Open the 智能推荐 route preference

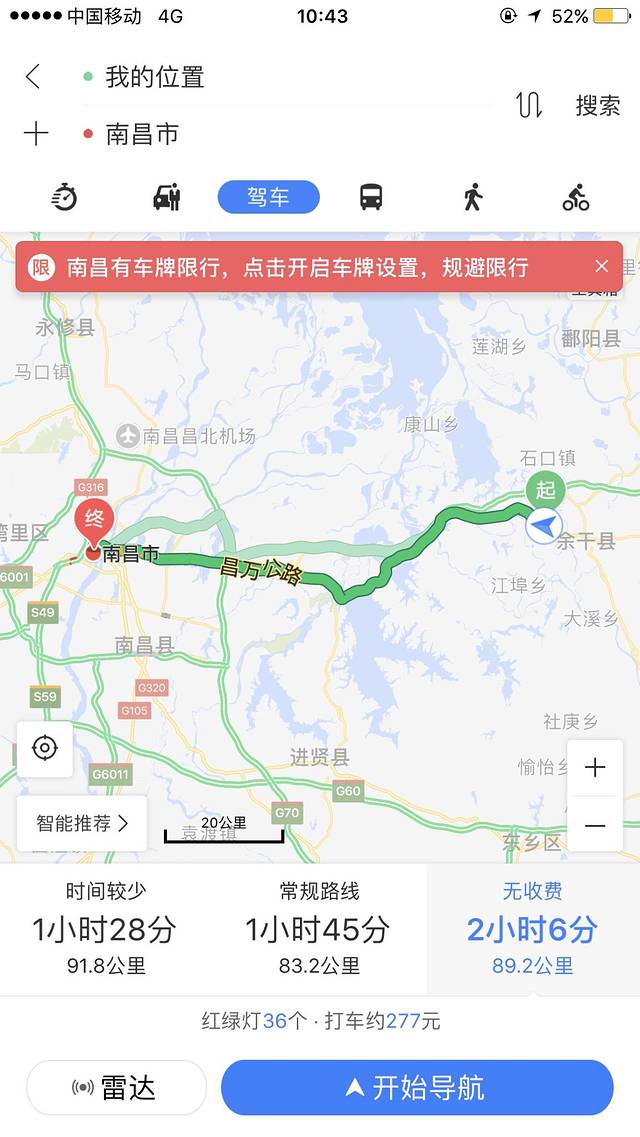pos(82,824)
